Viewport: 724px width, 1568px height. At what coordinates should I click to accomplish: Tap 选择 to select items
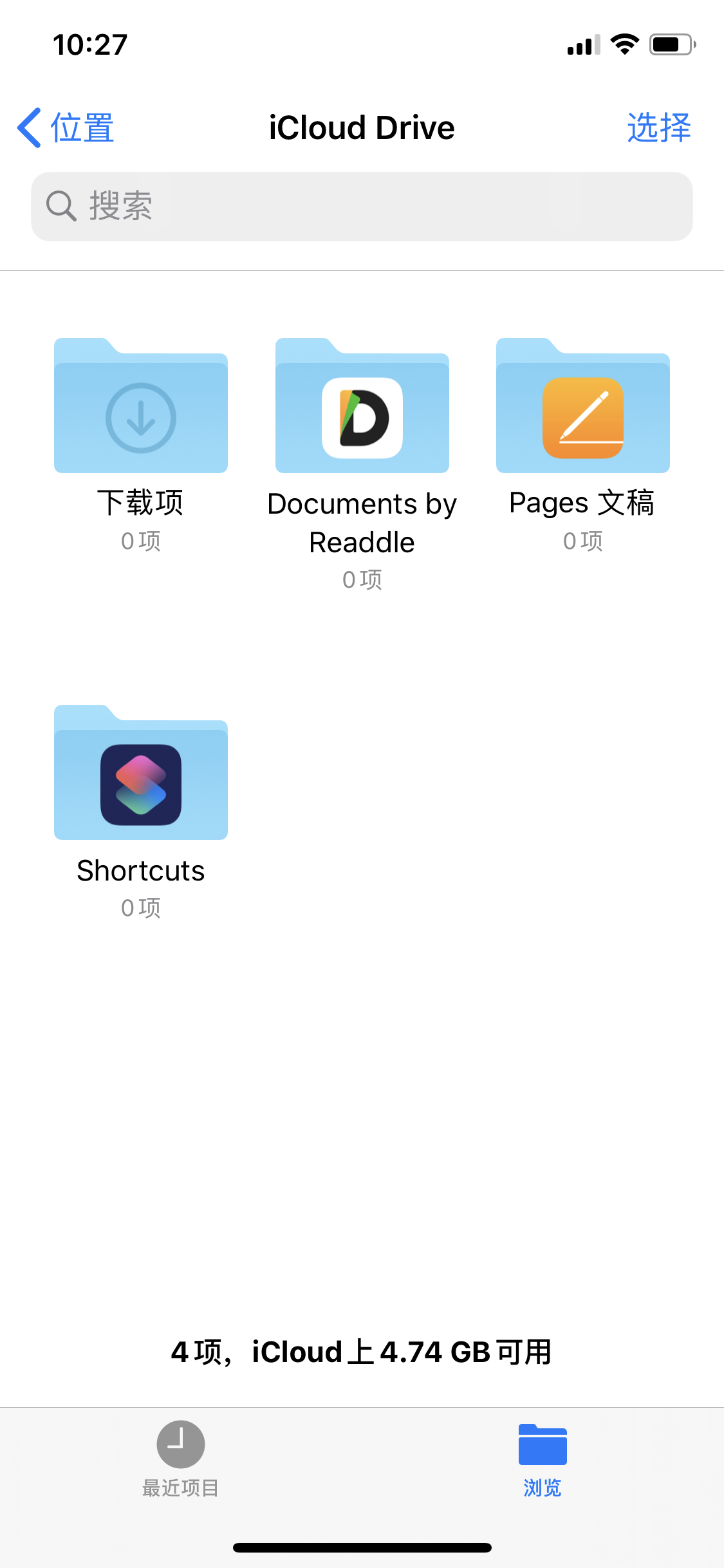point(658,127)
